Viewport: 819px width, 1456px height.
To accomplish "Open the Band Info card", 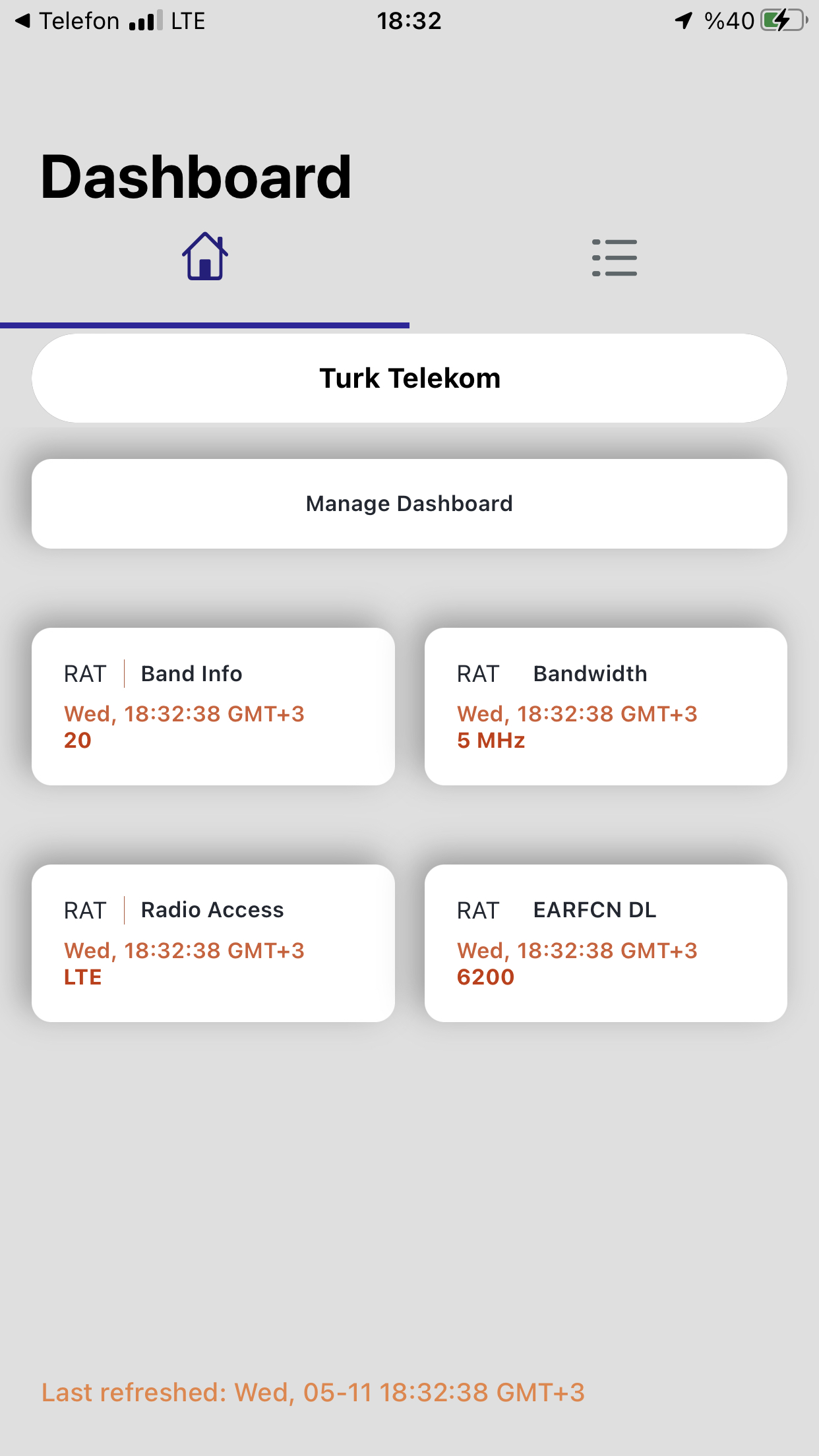I will click(213, 706).
